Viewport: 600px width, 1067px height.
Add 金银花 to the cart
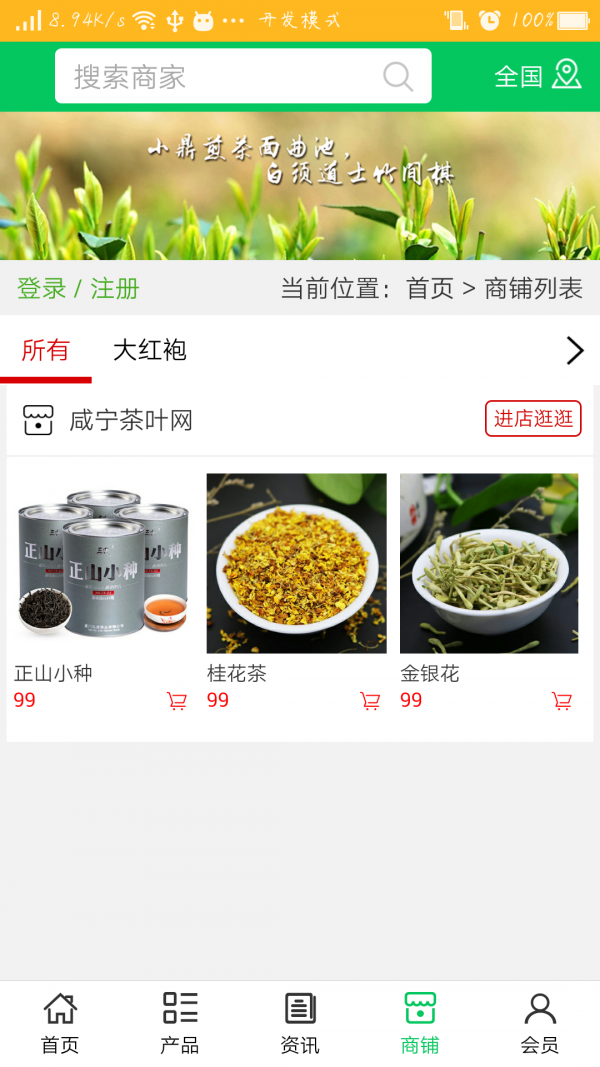pyautogui.click(x=562, y=701)
